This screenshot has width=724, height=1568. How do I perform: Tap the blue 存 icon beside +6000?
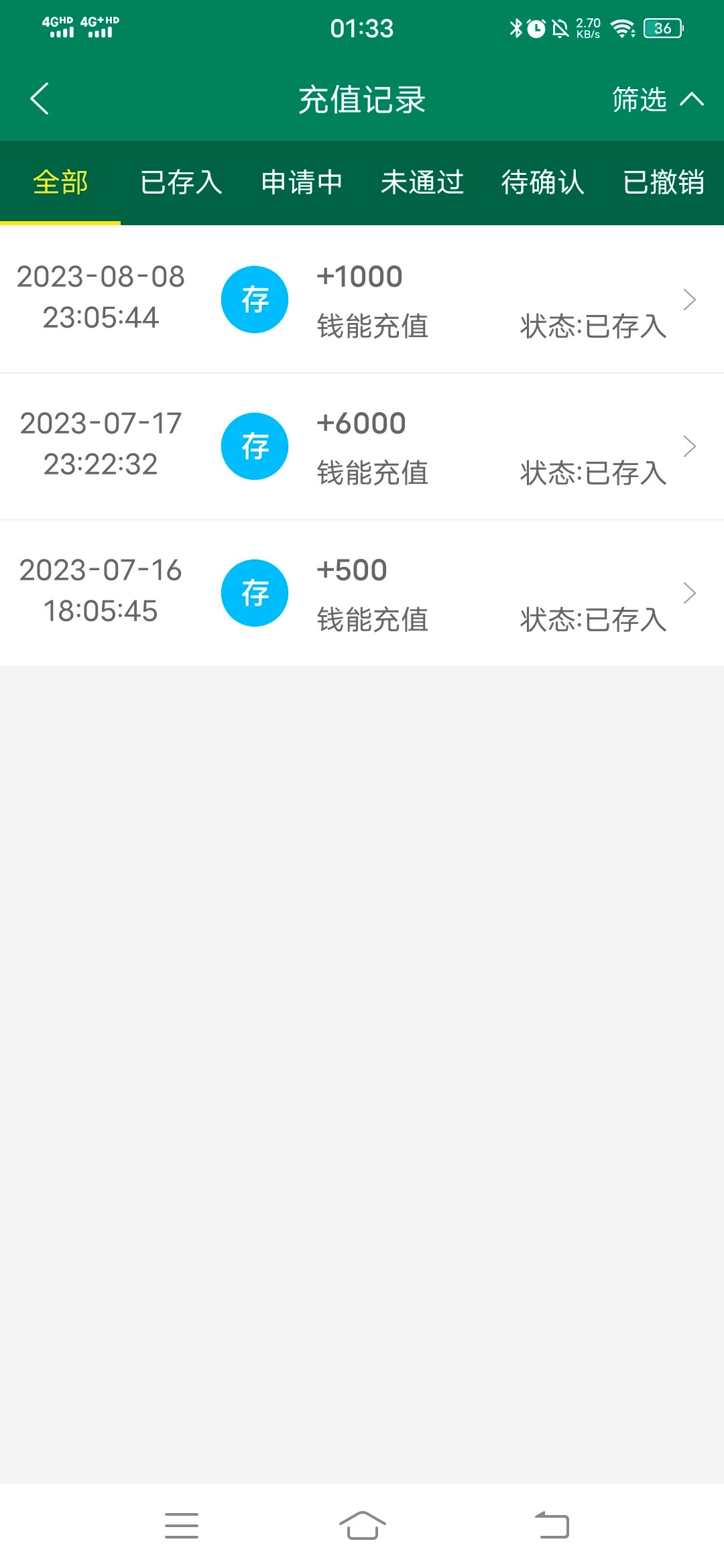(255, 446)
